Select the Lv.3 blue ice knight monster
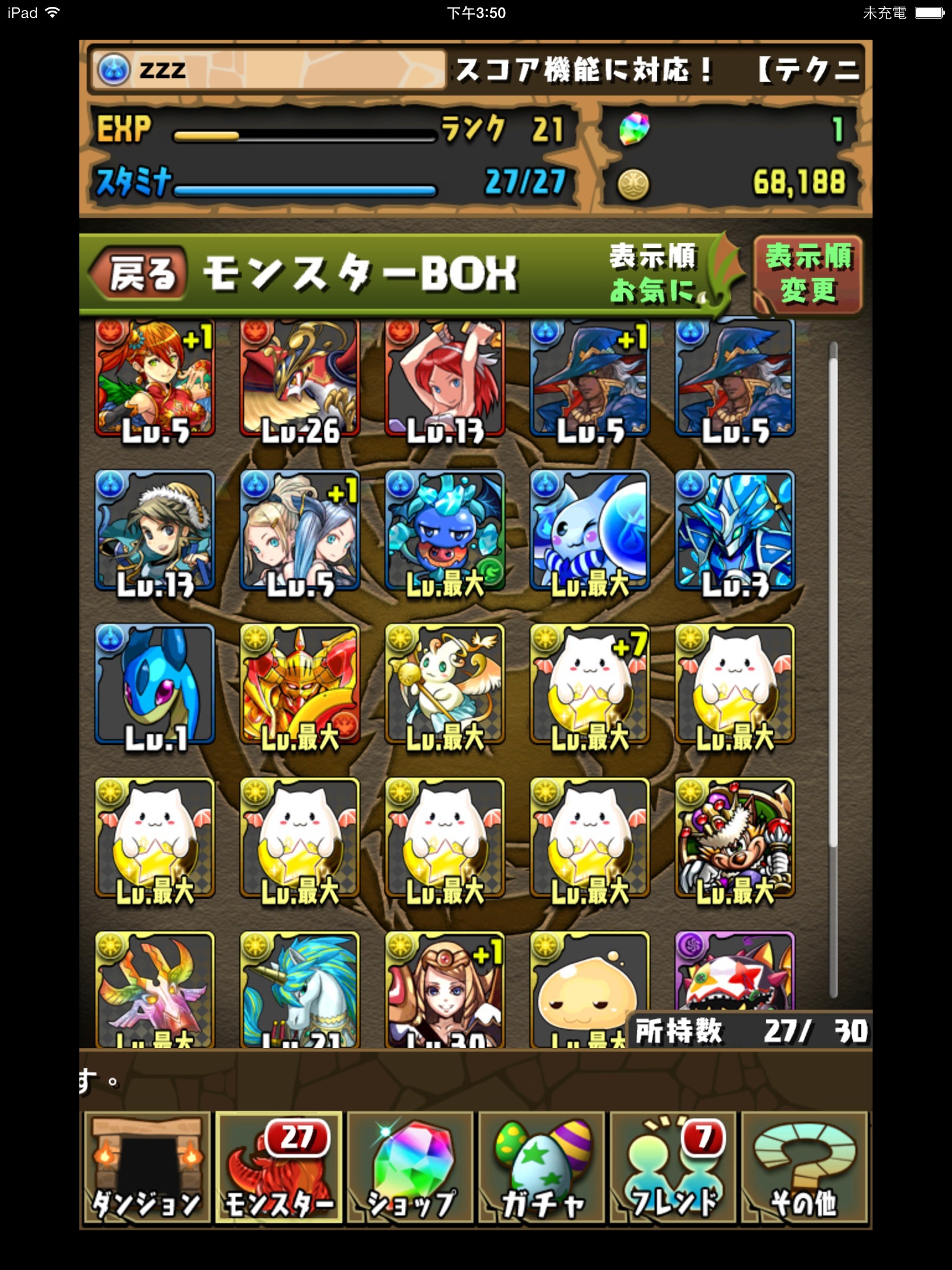 tap(735, 530)
